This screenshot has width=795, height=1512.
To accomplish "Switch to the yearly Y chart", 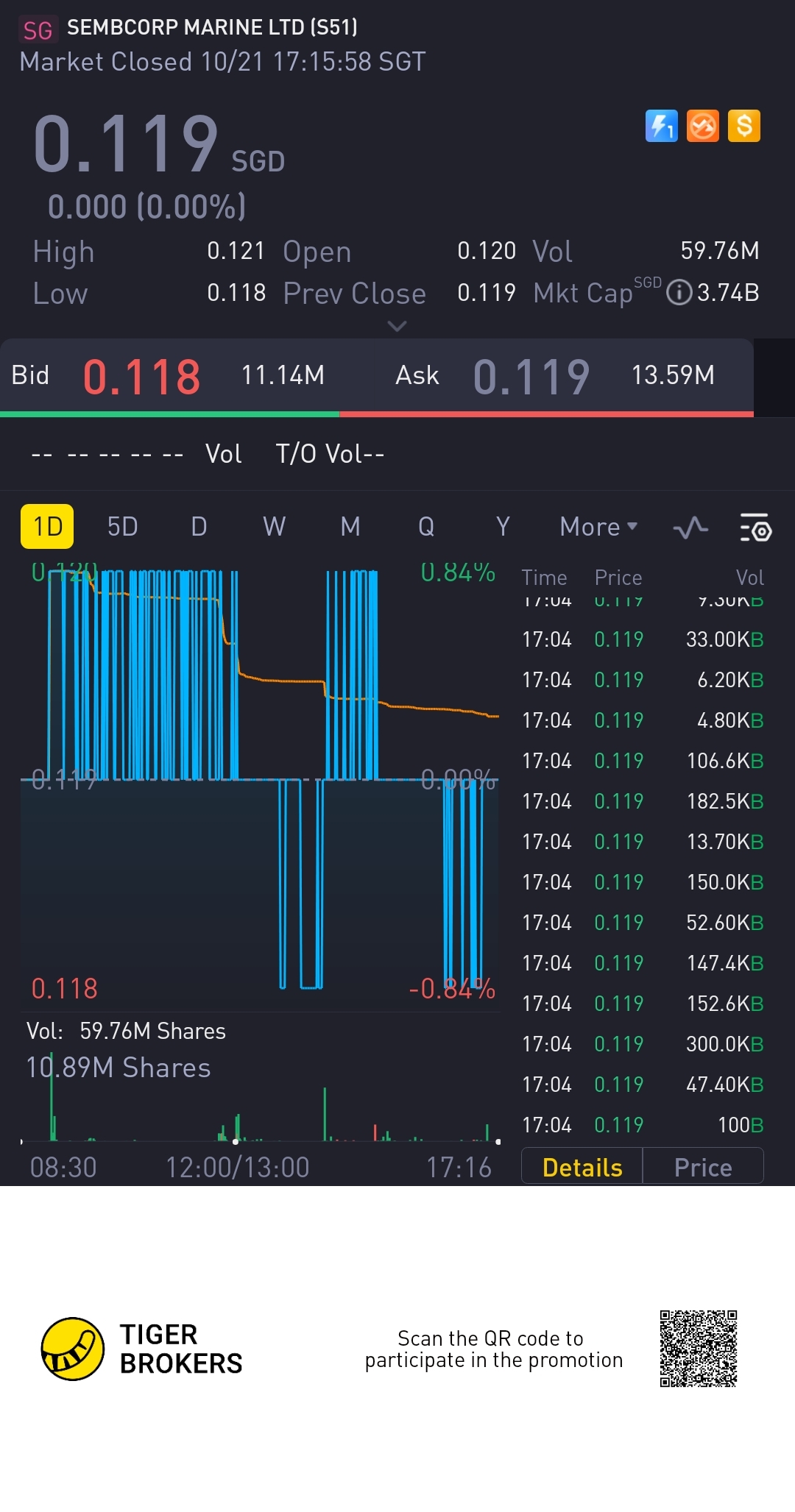I will [x=503, y=527].
